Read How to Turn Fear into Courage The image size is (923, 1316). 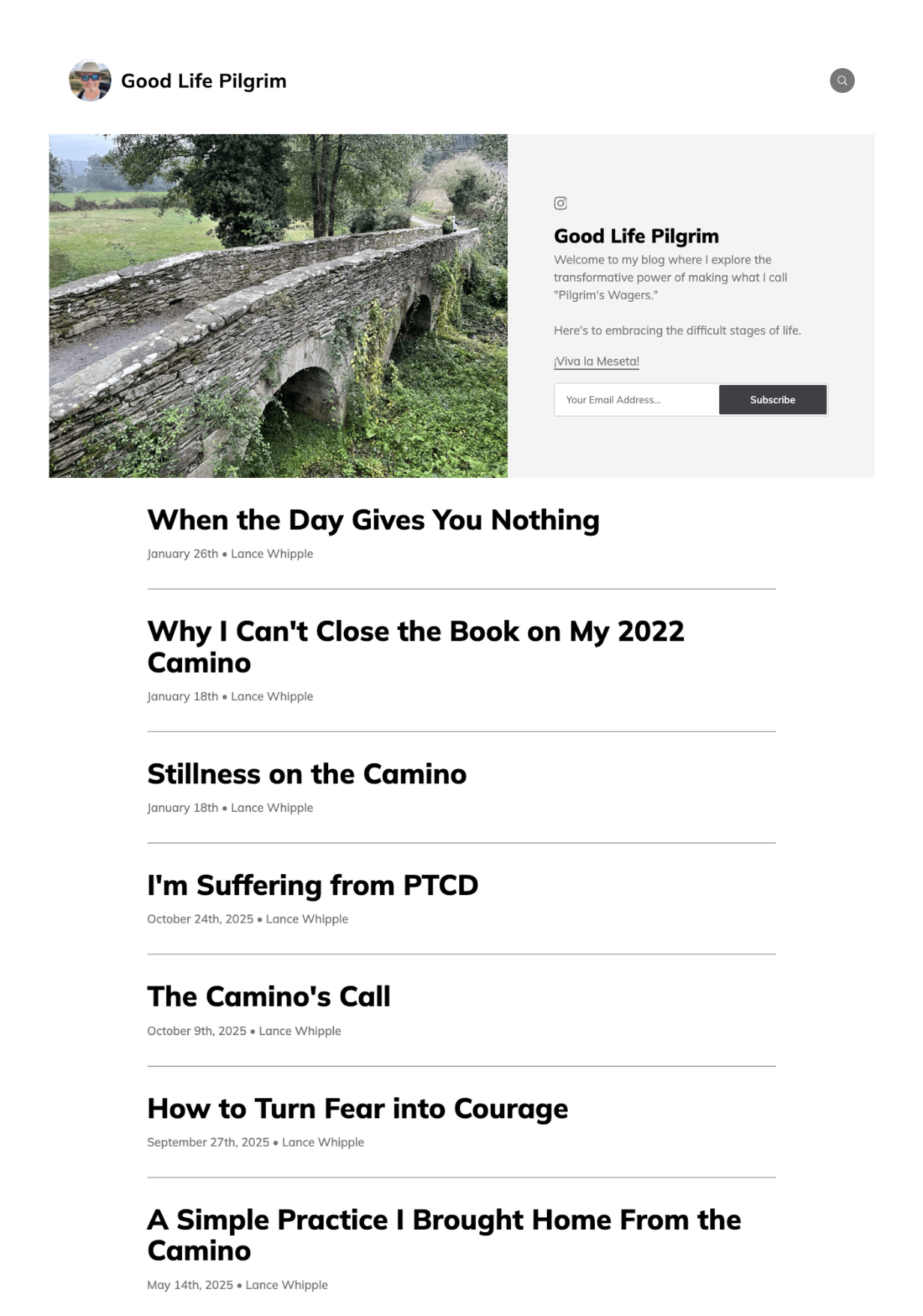(357, 1109)
